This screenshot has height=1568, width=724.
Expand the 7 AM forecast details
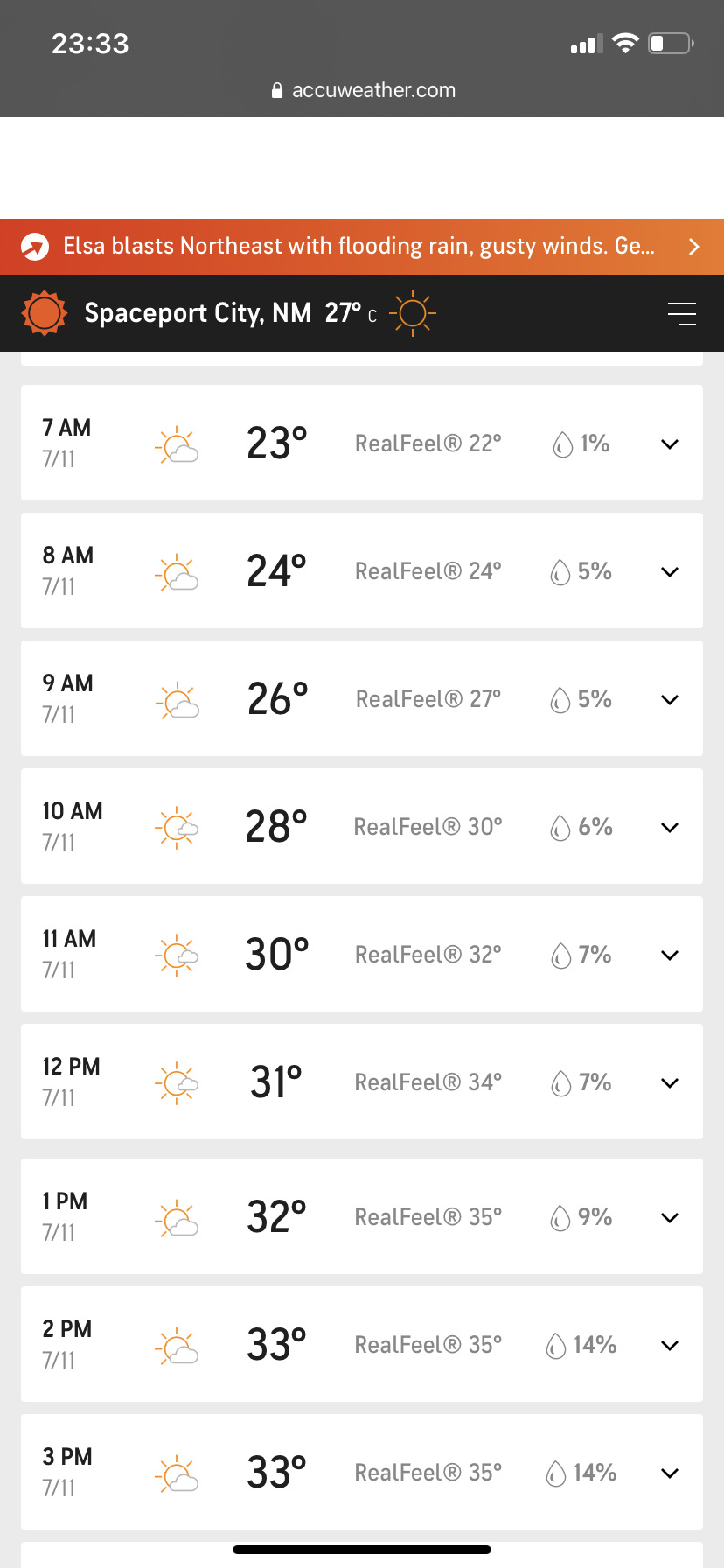[670, 444]
